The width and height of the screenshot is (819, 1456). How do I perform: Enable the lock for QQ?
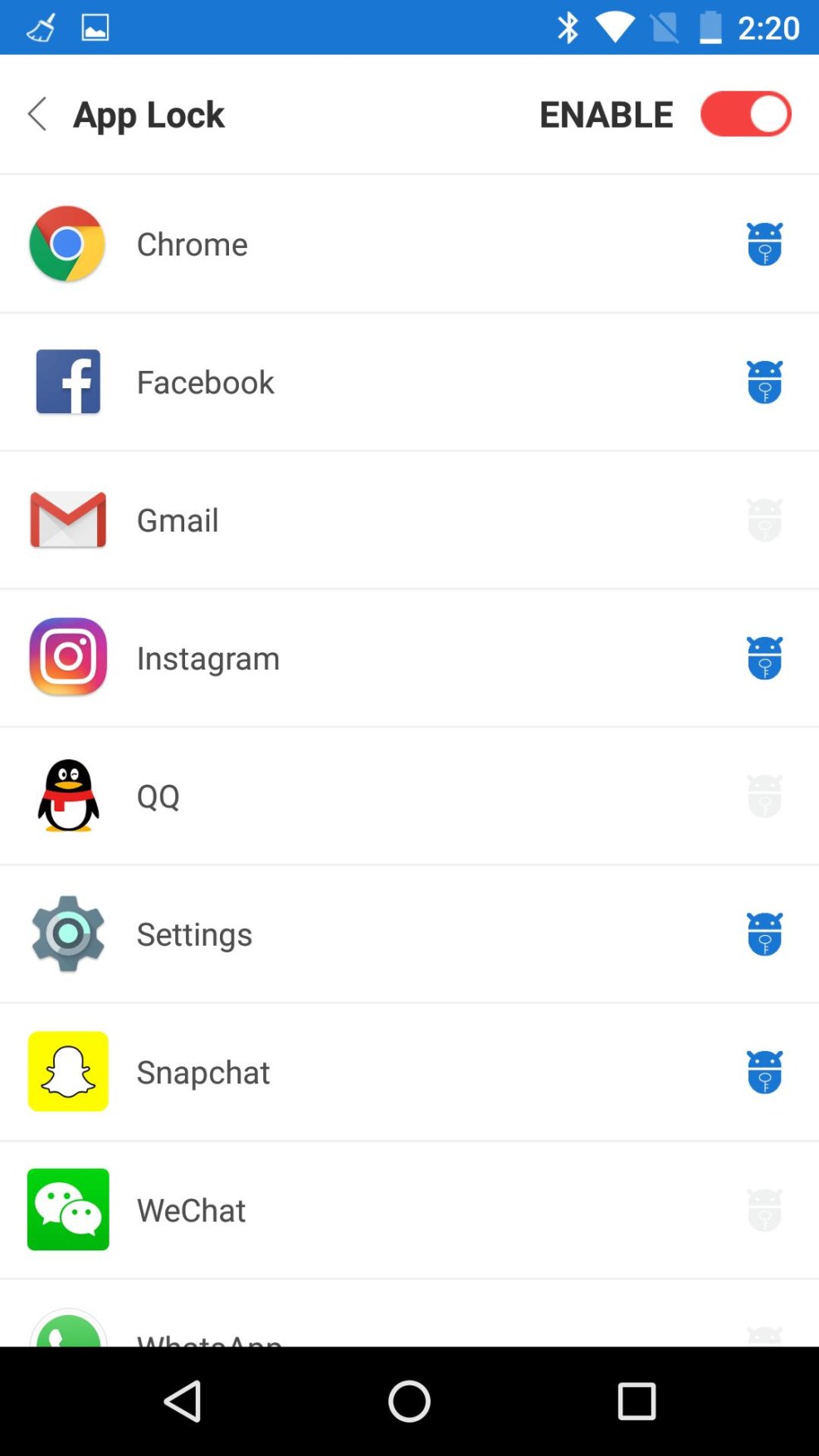tap(764, 795)
